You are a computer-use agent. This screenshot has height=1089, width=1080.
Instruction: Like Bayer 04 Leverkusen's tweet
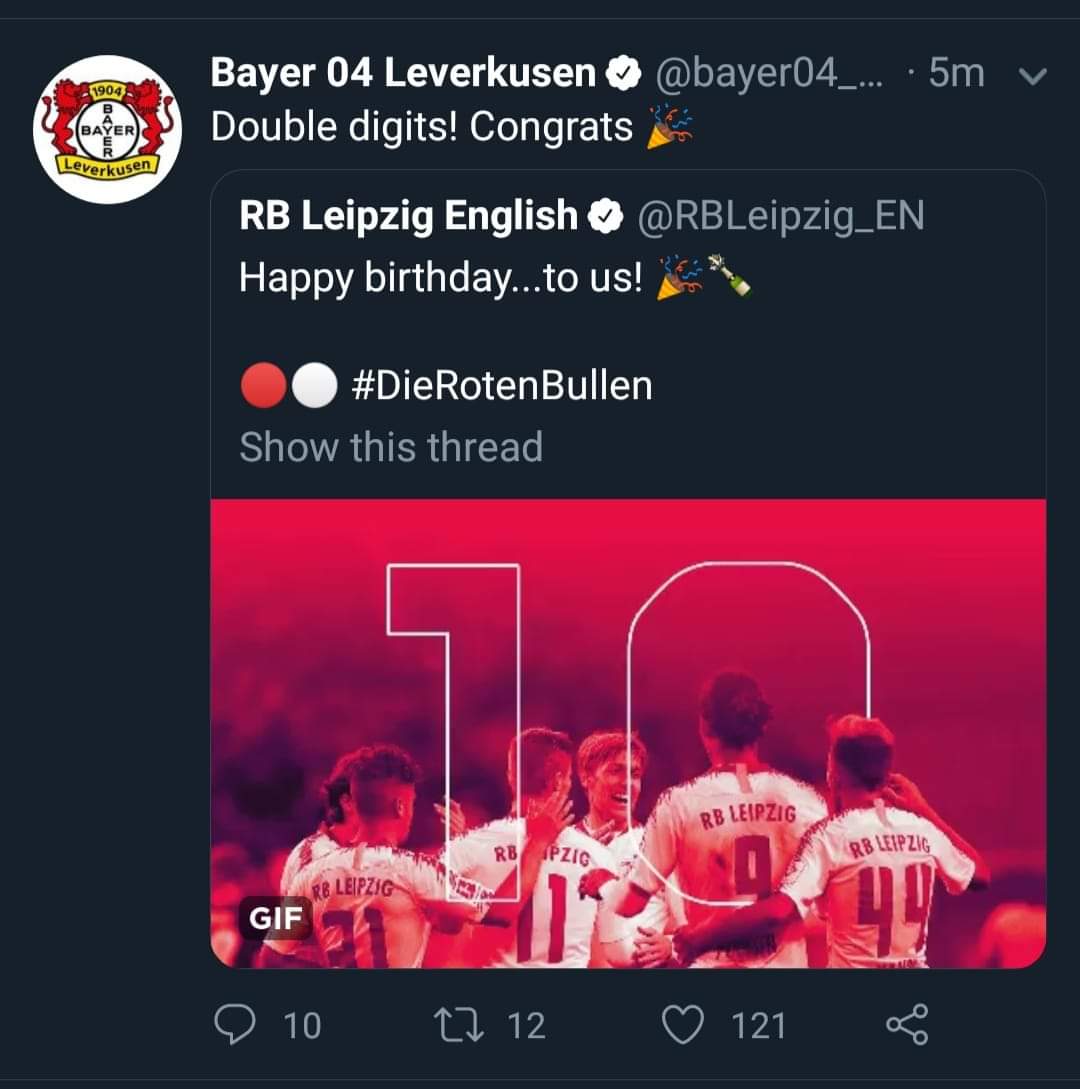point(684,1025)
